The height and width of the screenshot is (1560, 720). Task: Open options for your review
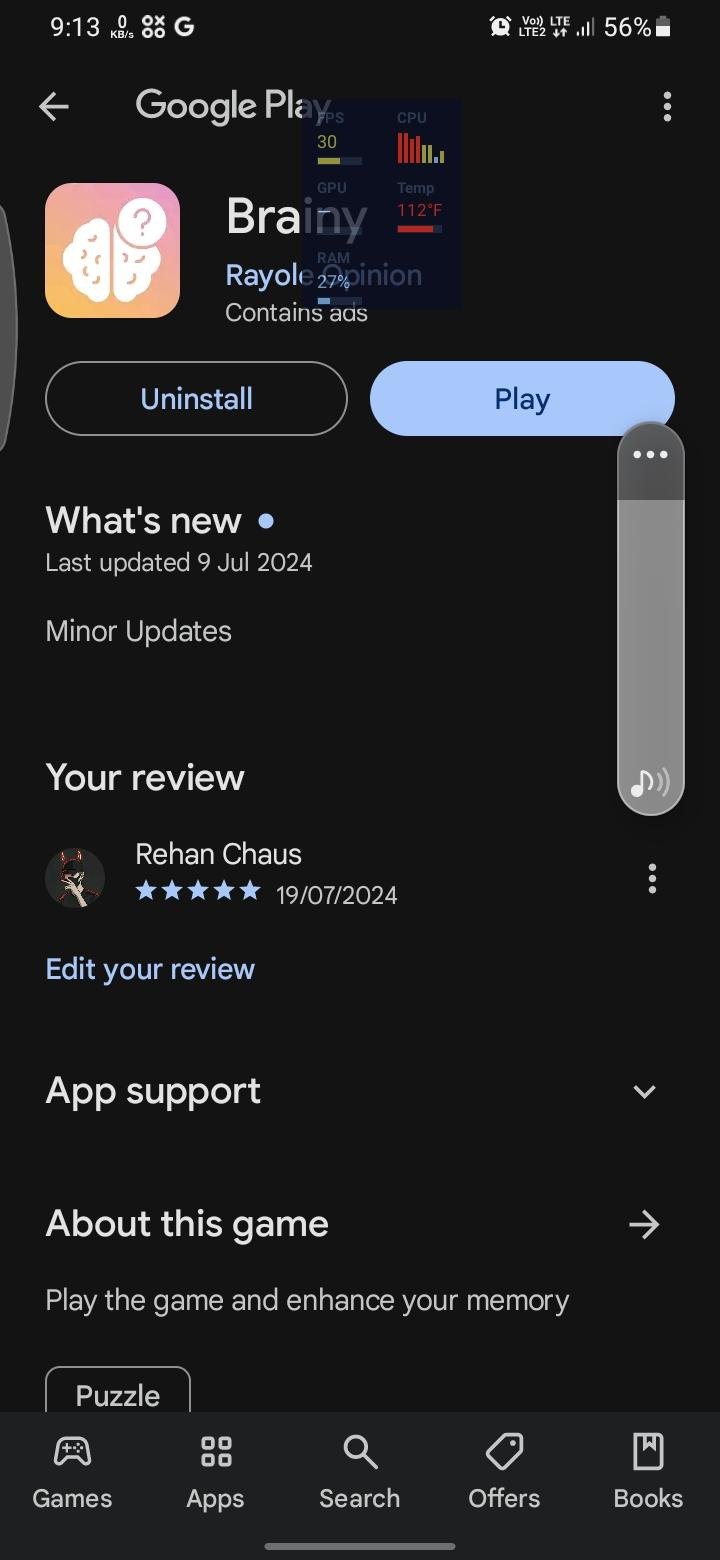click(652, 879)
